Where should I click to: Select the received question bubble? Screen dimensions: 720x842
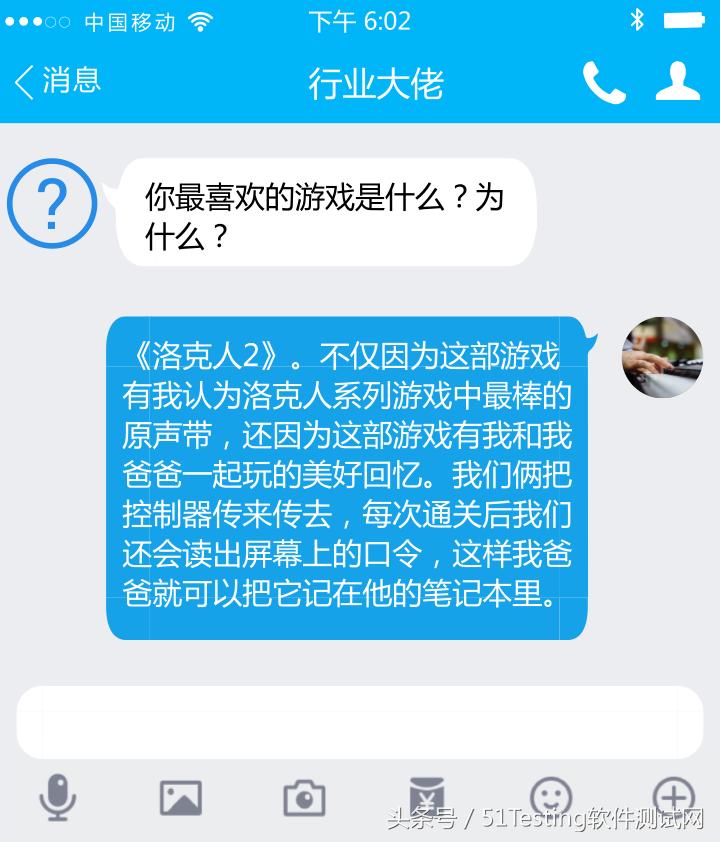325,212
